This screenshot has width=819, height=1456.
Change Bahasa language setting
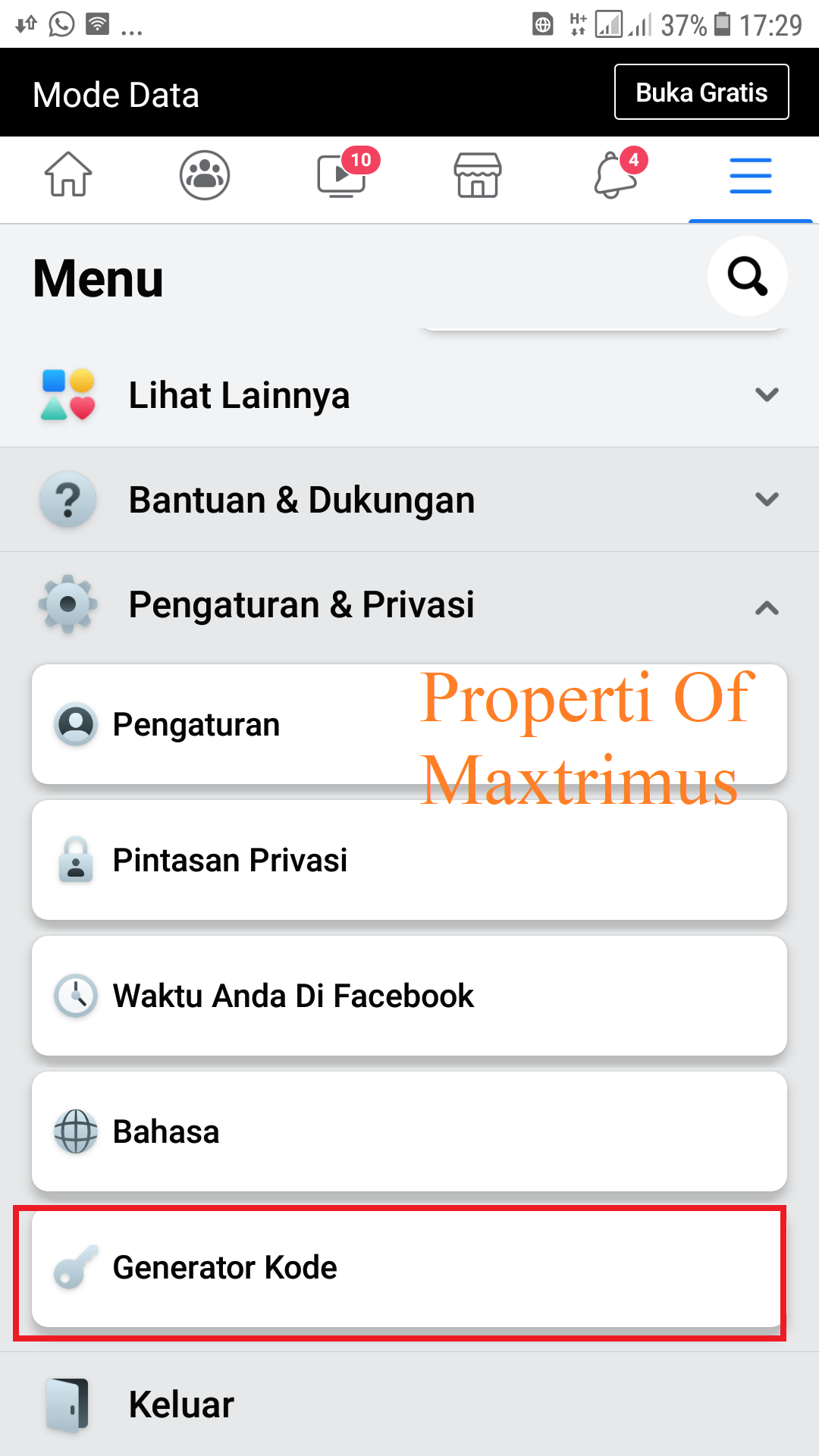(x=409, y=1132)
